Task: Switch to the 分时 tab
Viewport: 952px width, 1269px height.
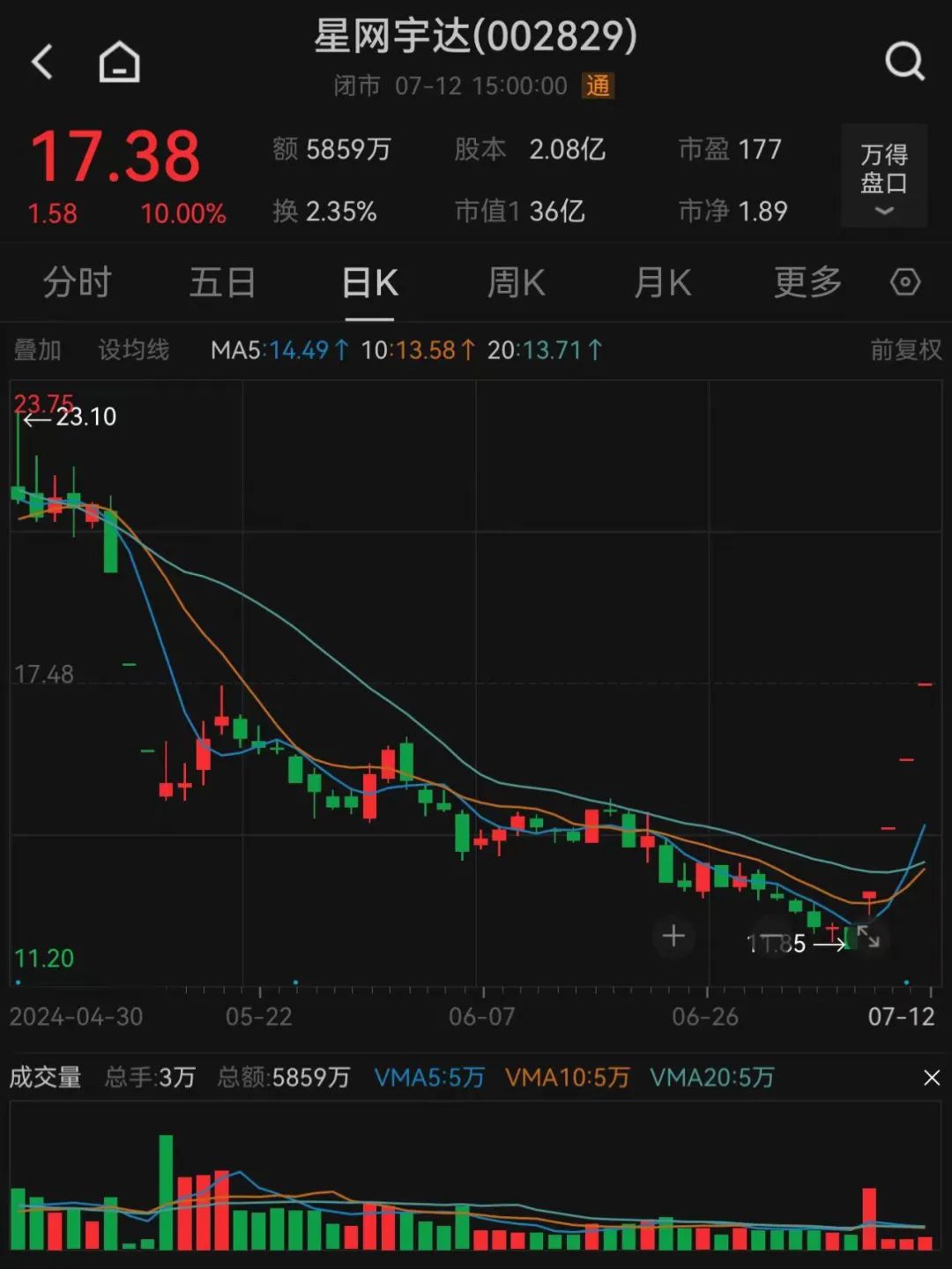Action: point(76,282)
